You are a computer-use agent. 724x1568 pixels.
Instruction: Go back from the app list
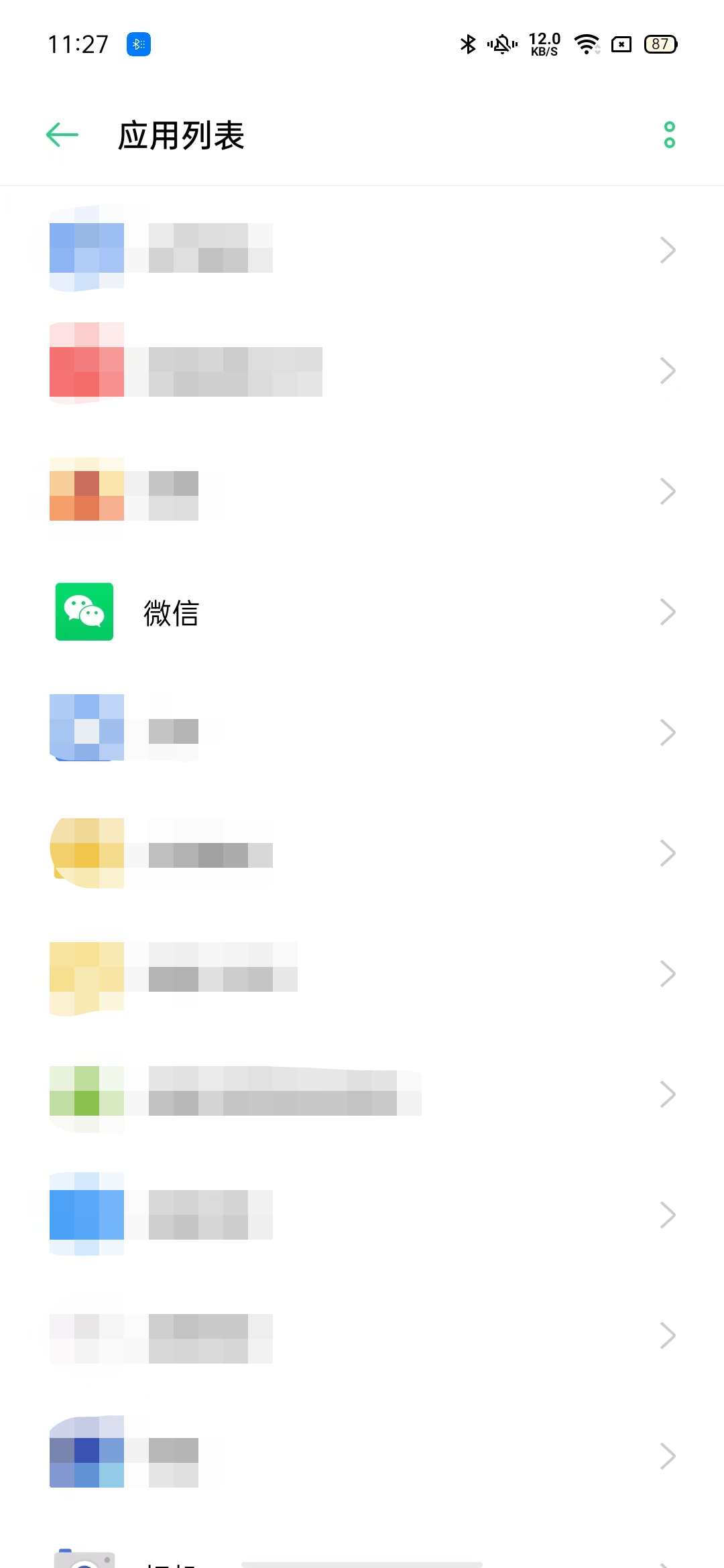[62, 135]
